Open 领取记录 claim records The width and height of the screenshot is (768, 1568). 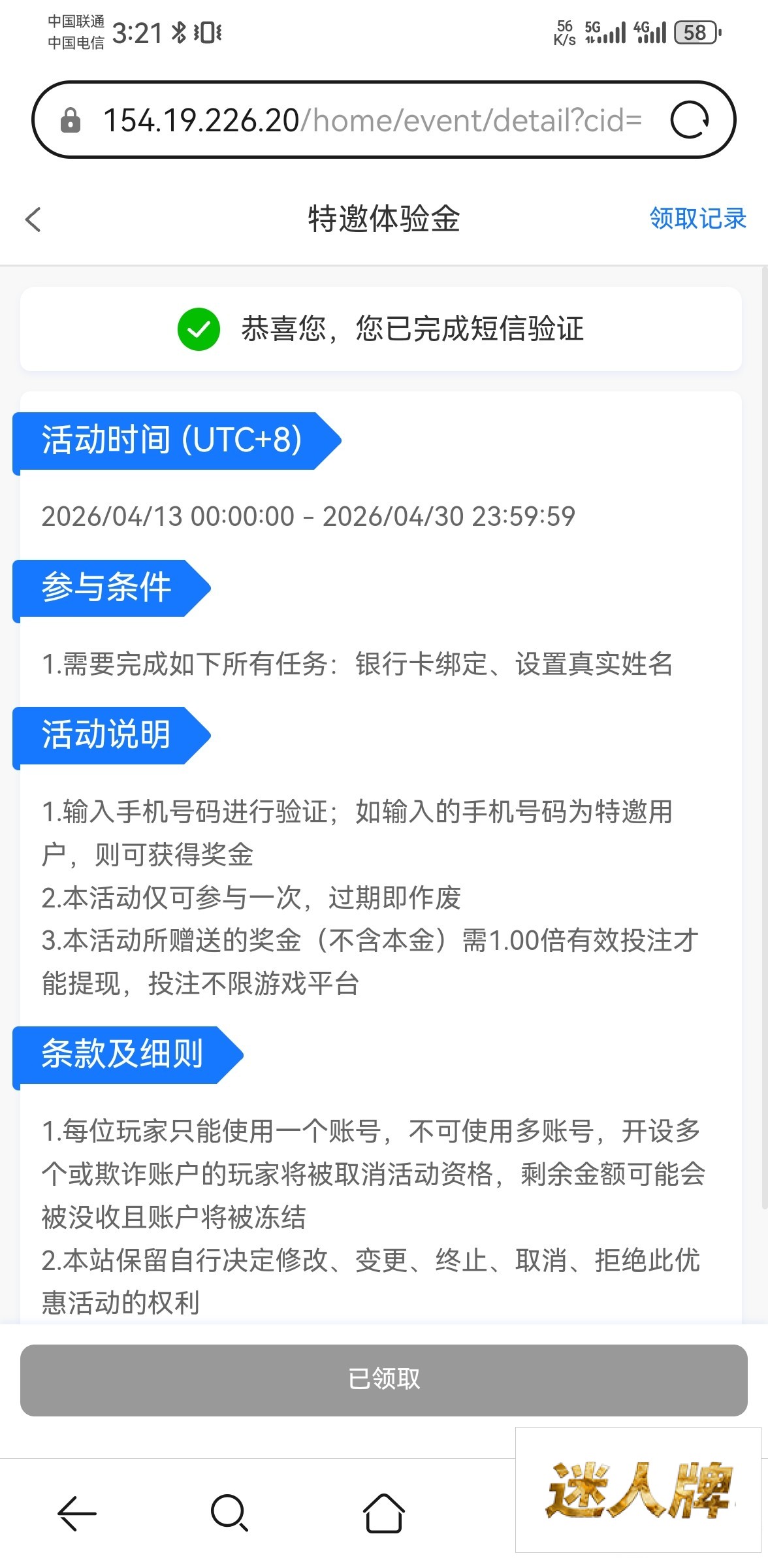coord(697,219)
